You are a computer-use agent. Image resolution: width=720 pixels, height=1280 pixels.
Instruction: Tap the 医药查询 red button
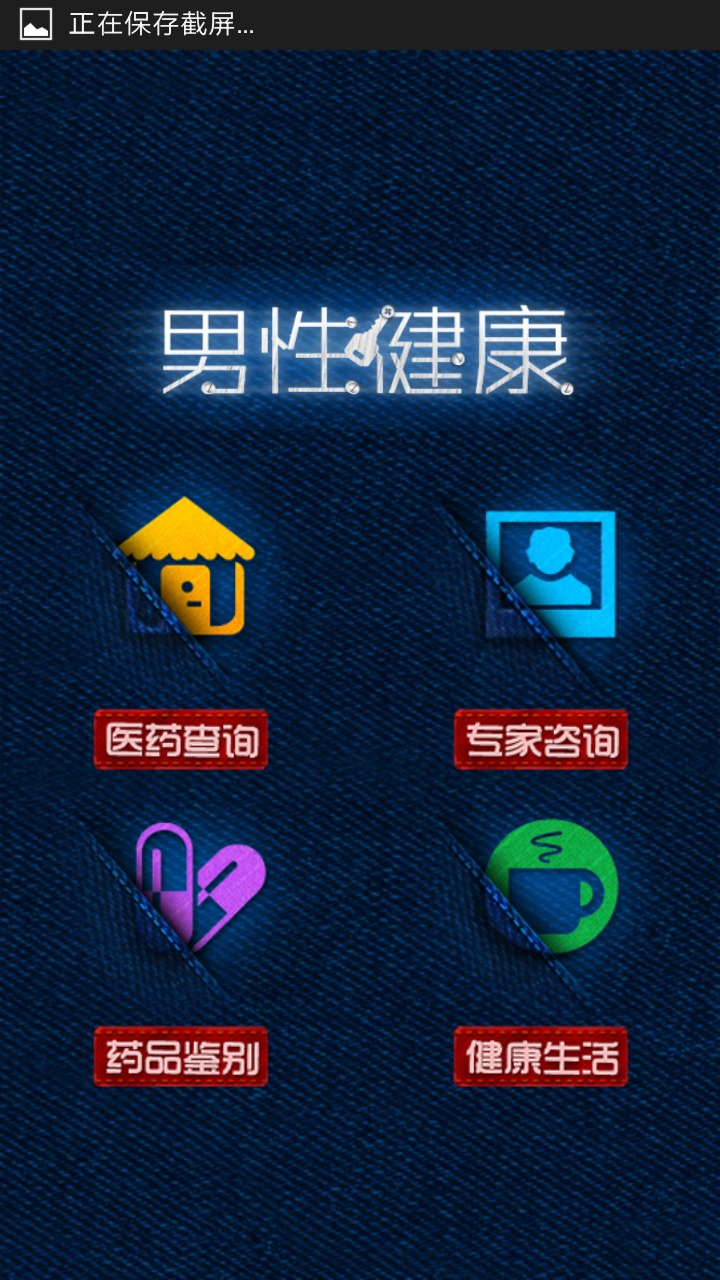[x=181, y=740]
